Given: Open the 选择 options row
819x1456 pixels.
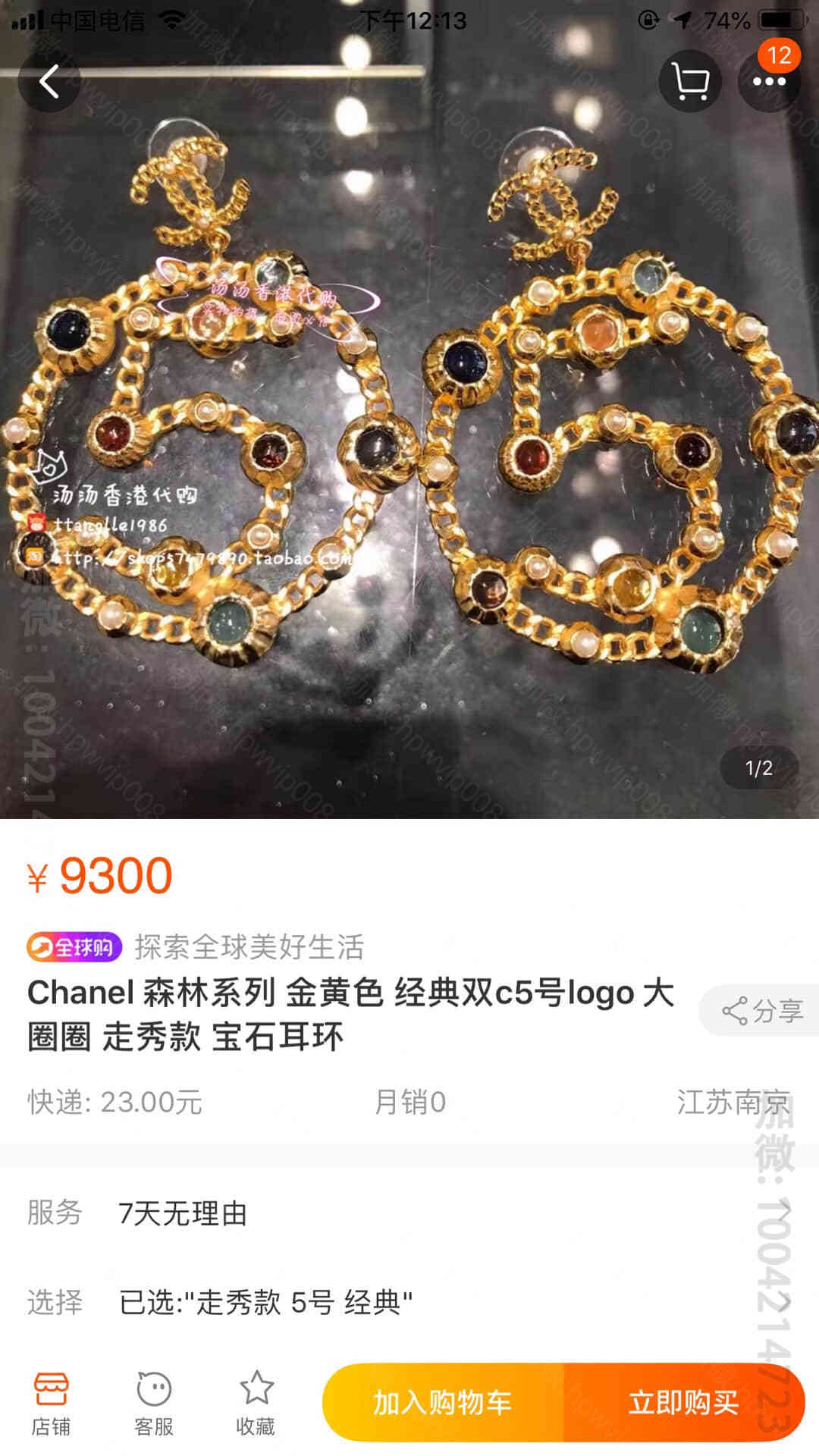Looking at the screenshot, I should [409, 1303].
